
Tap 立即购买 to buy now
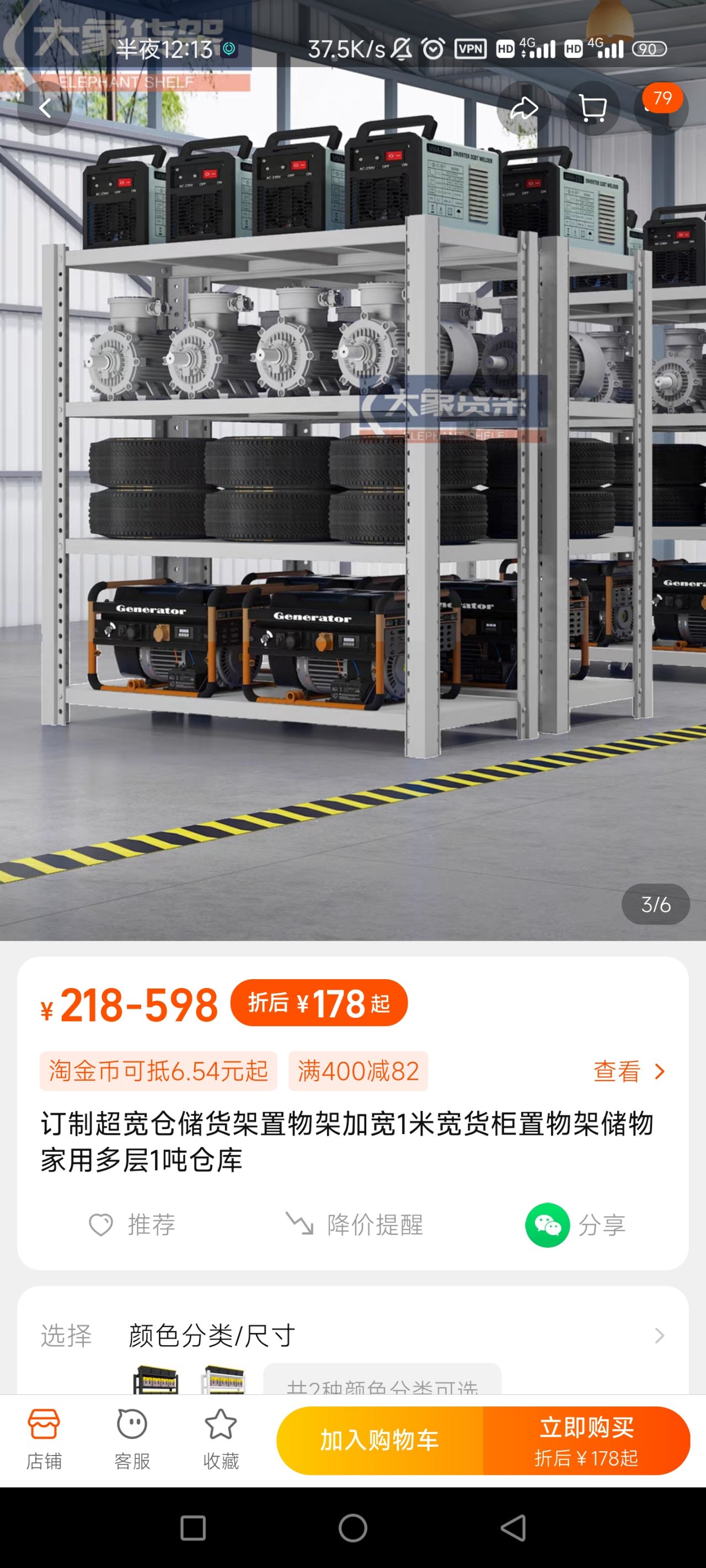tap(586, 1440)
